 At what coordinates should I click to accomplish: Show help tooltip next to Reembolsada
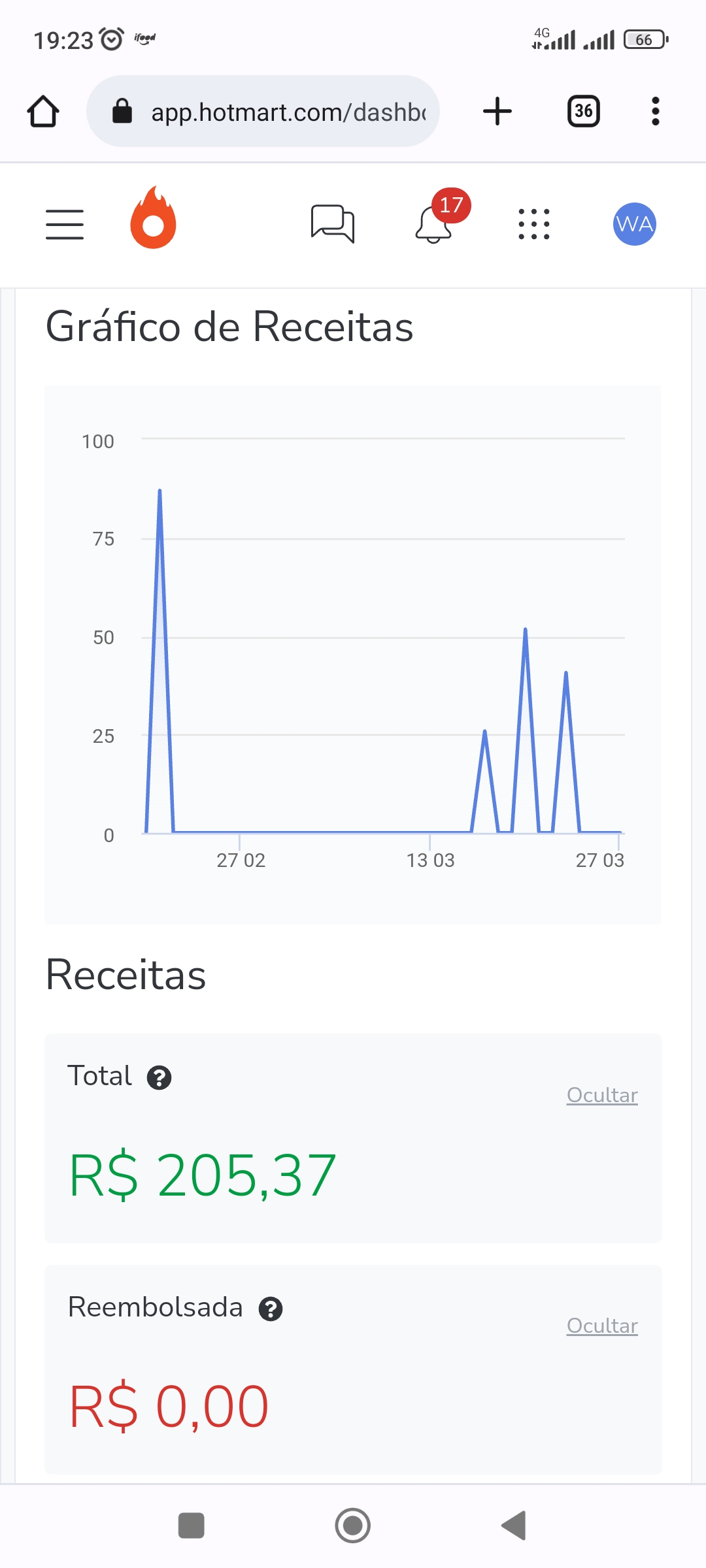coord(271,1309)
